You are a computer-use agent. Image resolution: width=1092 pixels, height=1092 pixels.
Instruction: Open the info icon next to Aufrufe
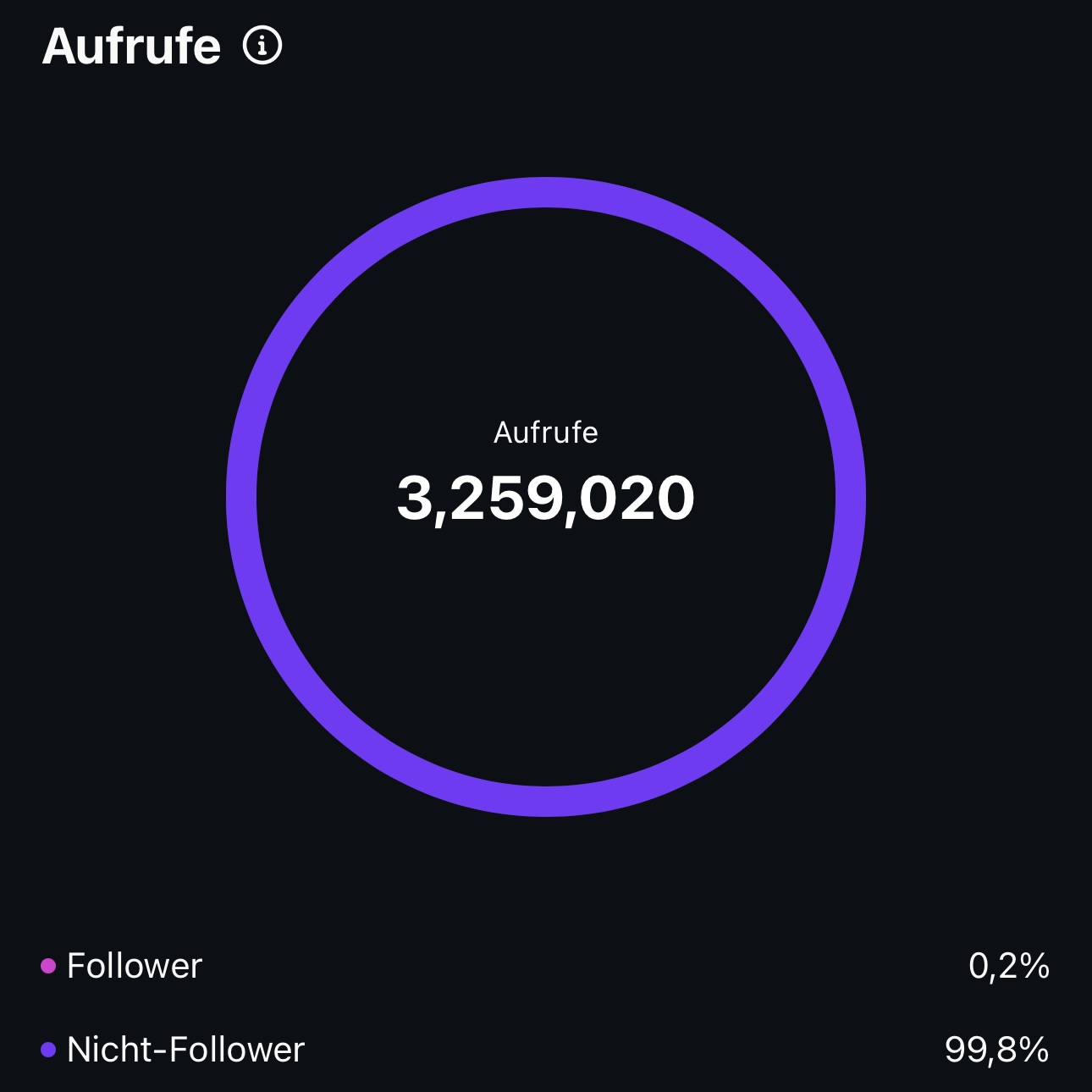pyautogui.click(x=262, y=46)
